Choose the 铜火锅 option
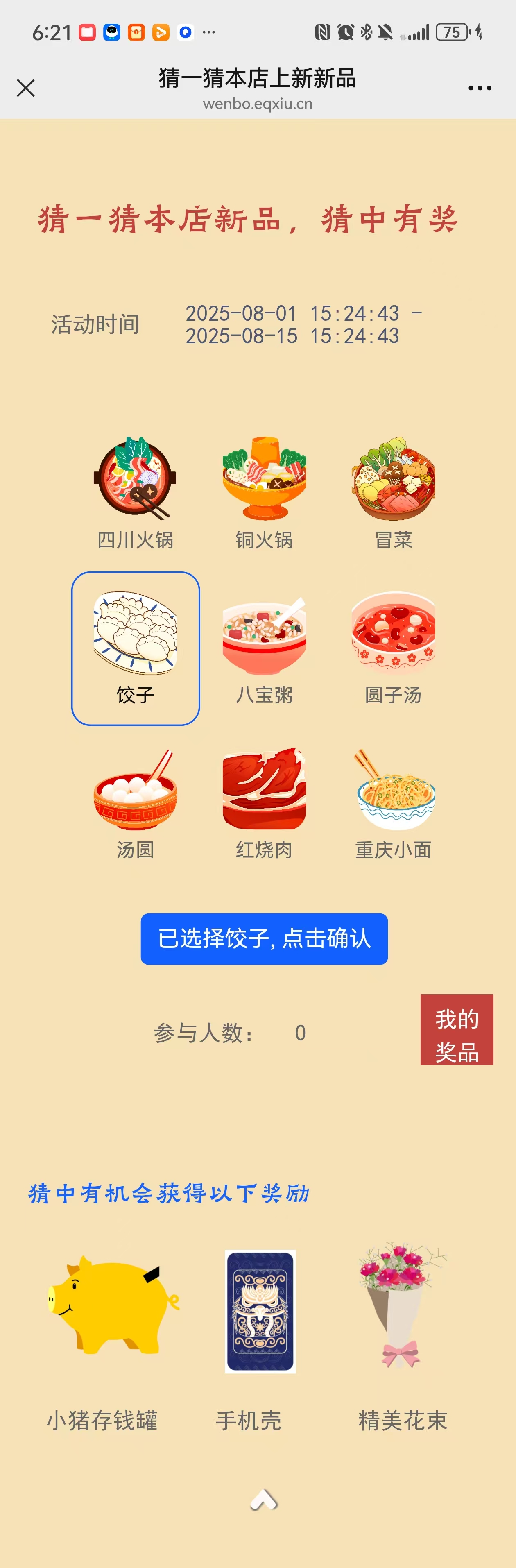Screen dimensions: 516x1568 (264, 493)
